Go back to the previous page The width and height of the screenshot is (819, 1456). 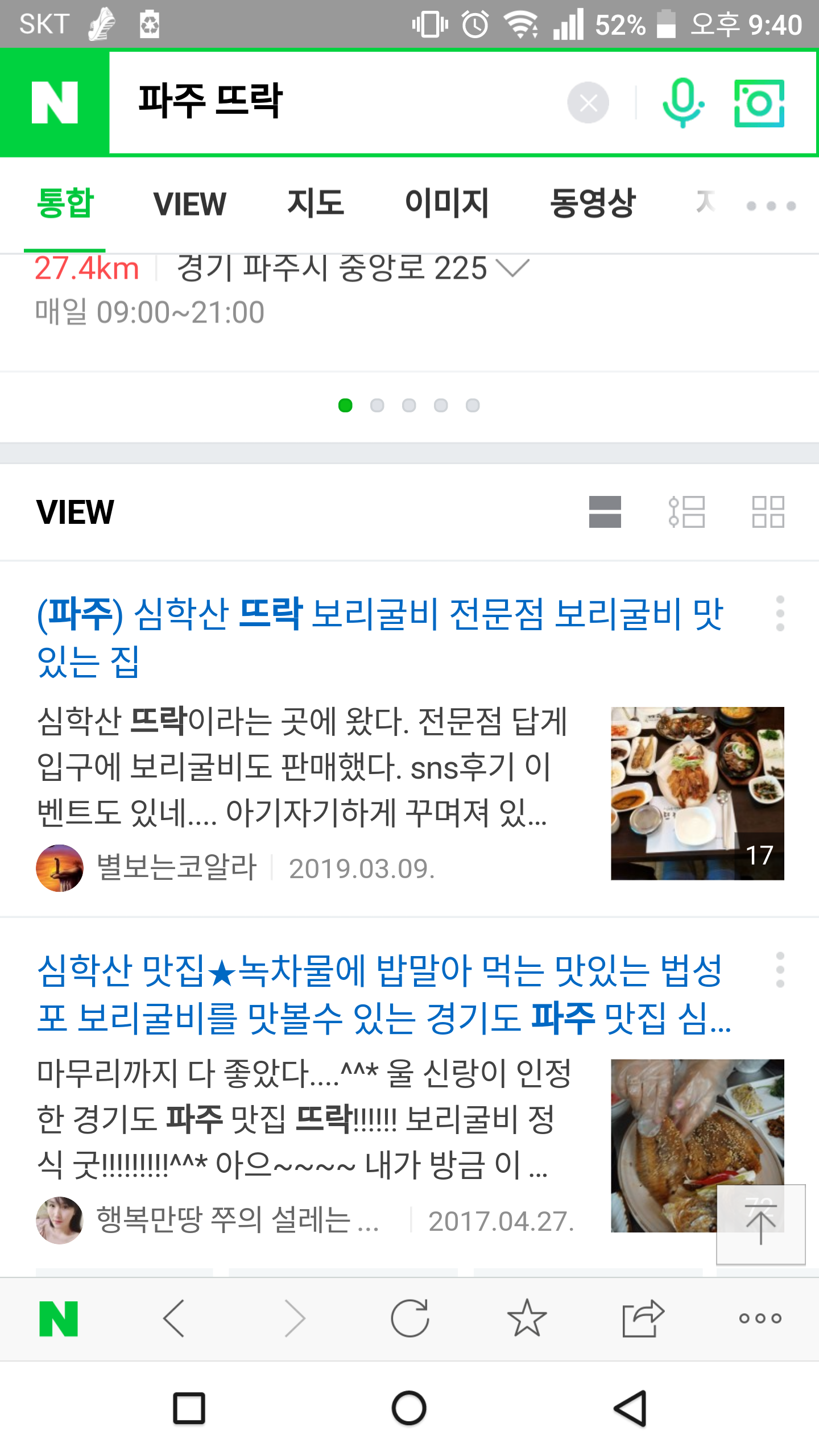pyautogui.click(x=174, y=1318)
